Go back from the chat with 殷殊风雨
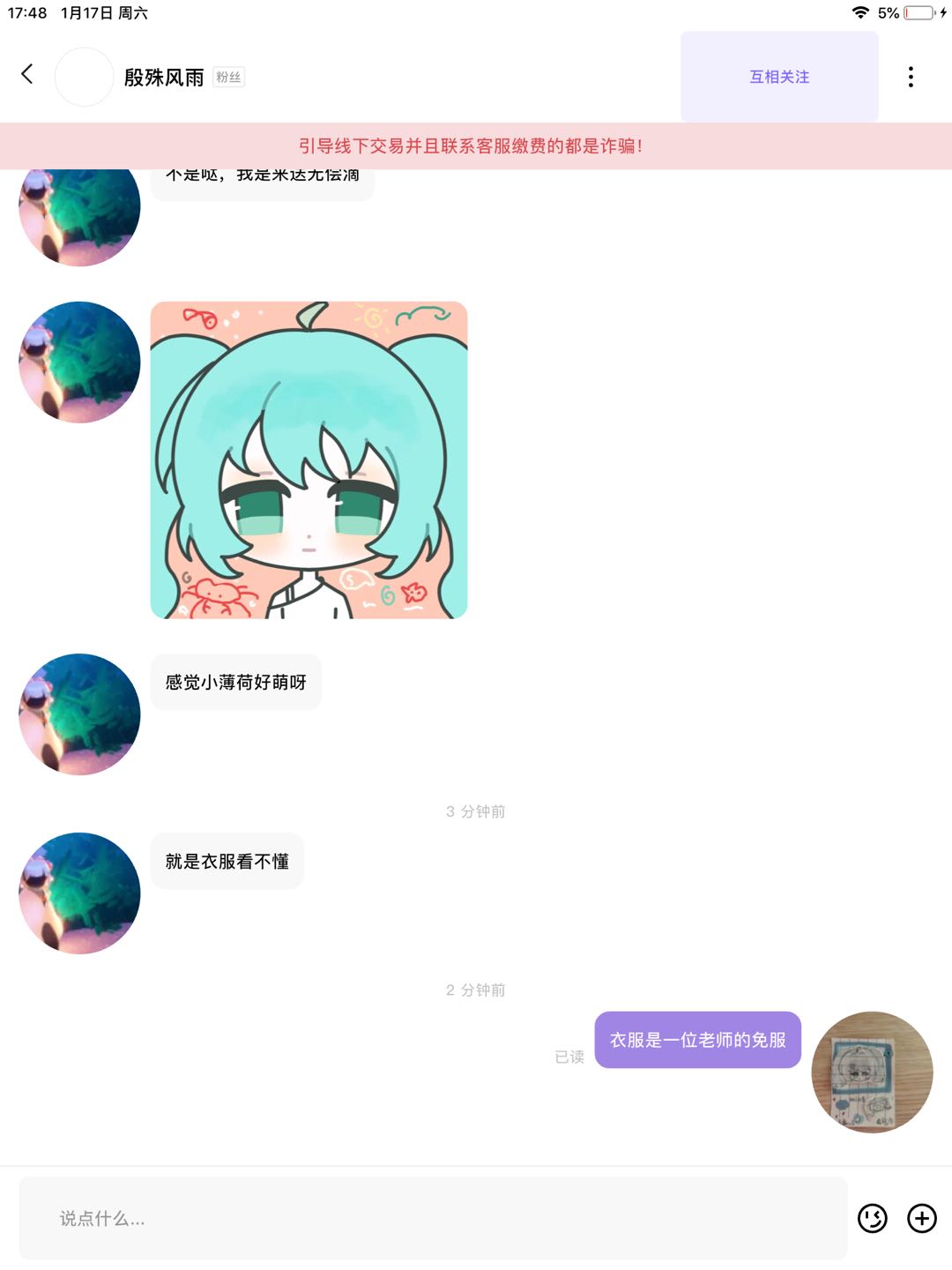 (27, 75)
